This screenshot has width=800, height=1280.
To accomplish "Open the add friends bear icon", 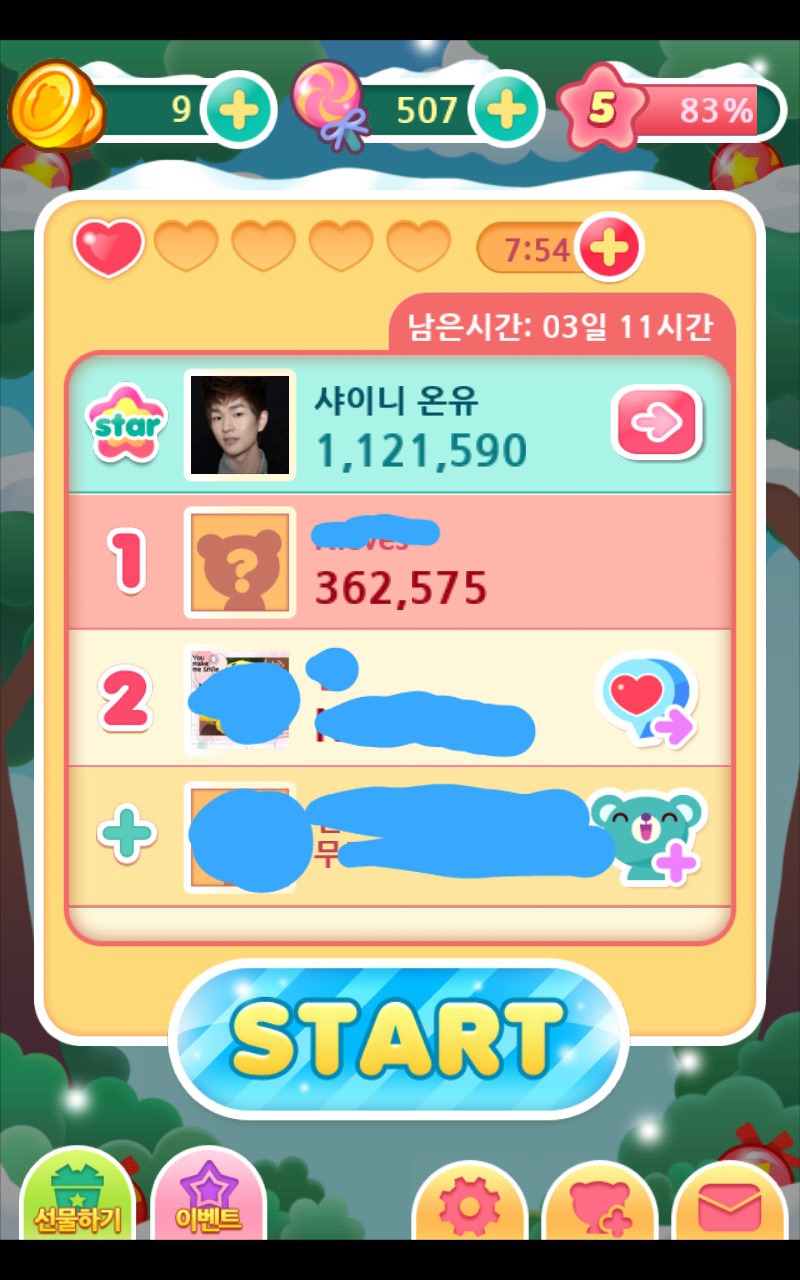I will (600, 1207).
